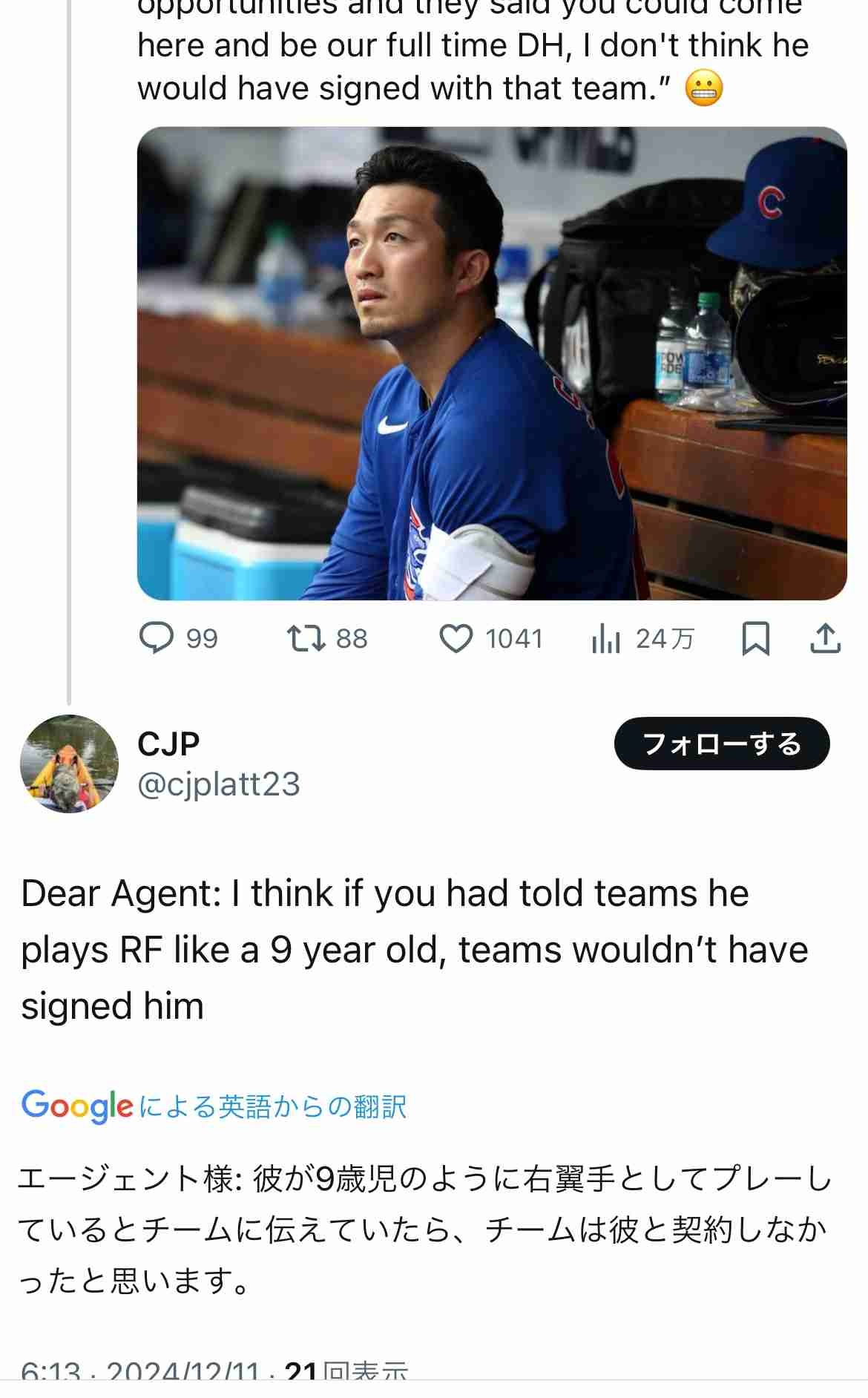The height and width of the screenshot is (1398, 868).
Task: Open the @cjplatt23 profile handle
Action: (x=219, y=784)
